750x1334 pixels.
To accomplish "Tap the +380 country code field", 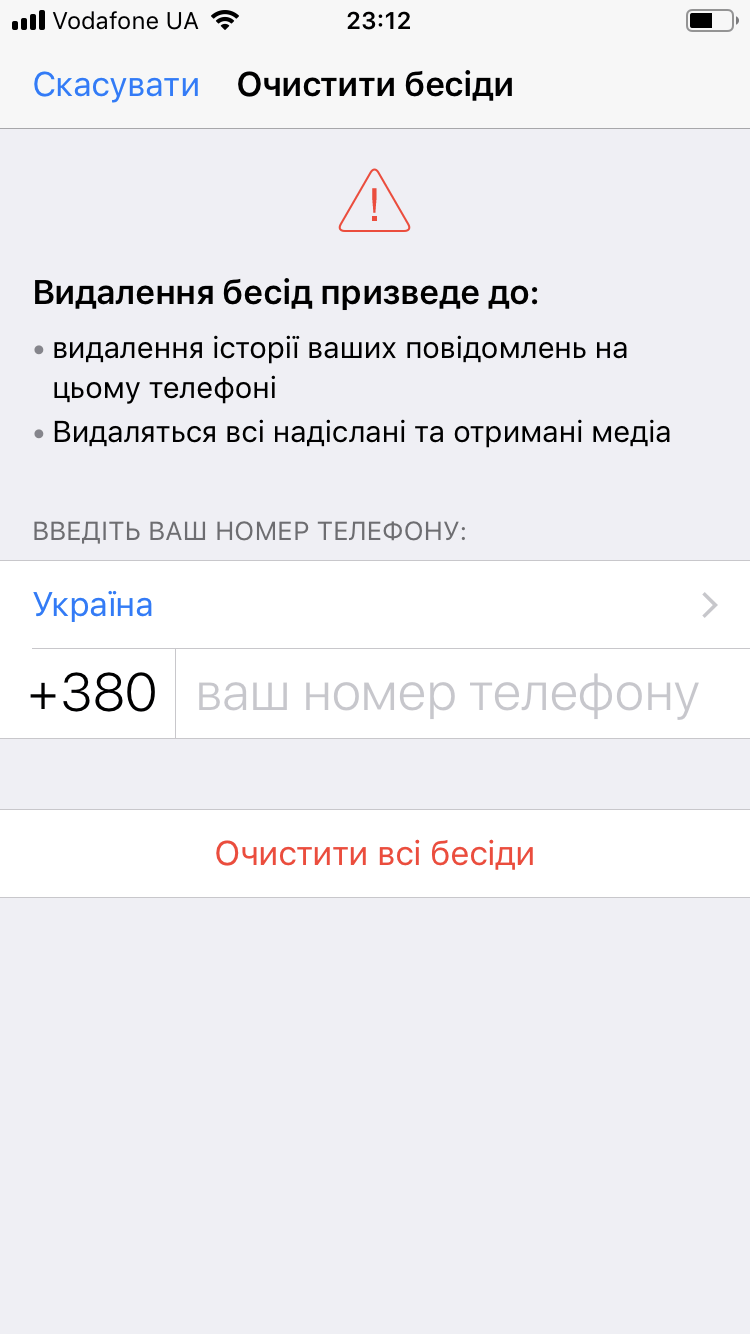I will pos(88,694).
